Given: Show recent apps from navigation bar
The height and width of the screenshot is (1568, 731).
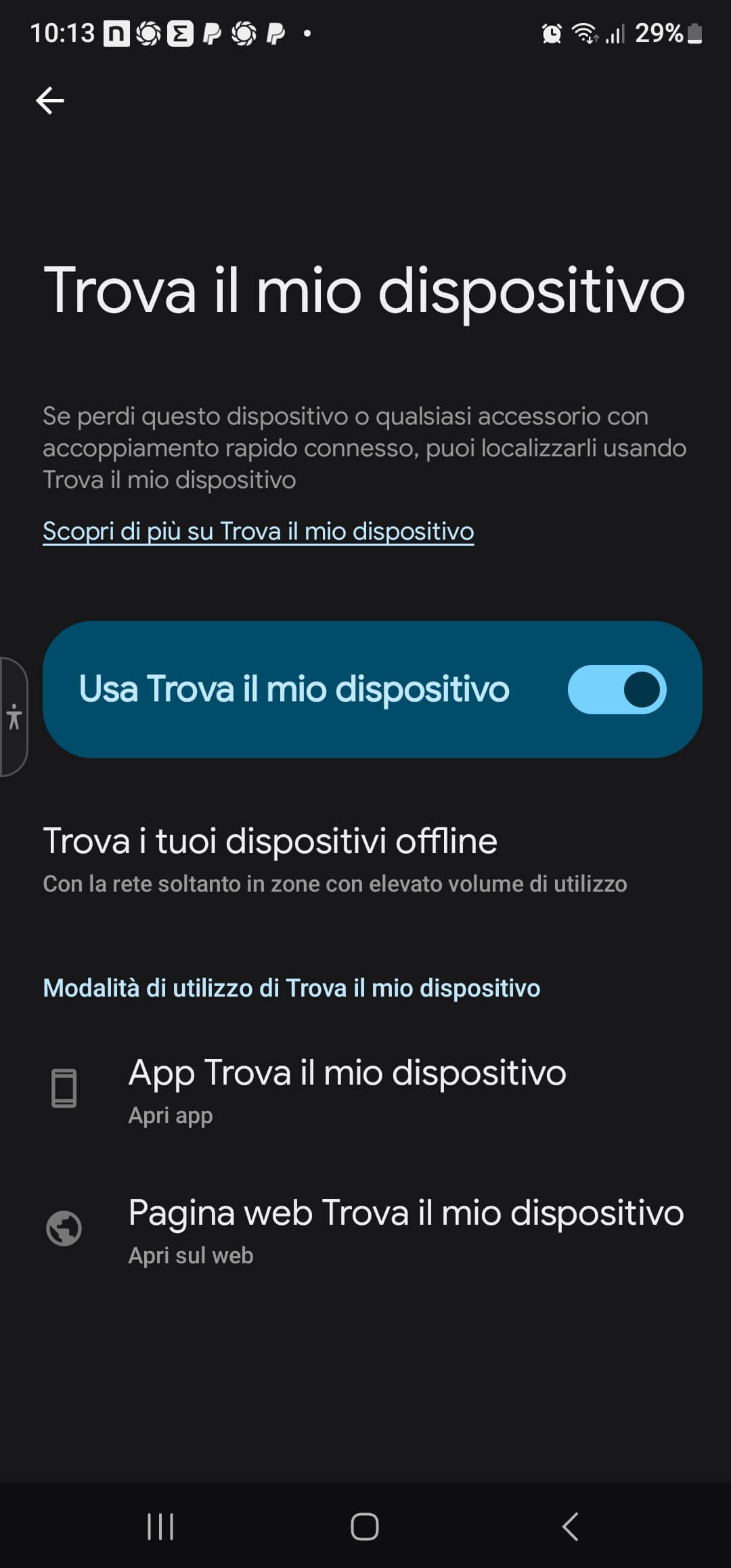Looking at the screenshot, I should point(160,1527).
